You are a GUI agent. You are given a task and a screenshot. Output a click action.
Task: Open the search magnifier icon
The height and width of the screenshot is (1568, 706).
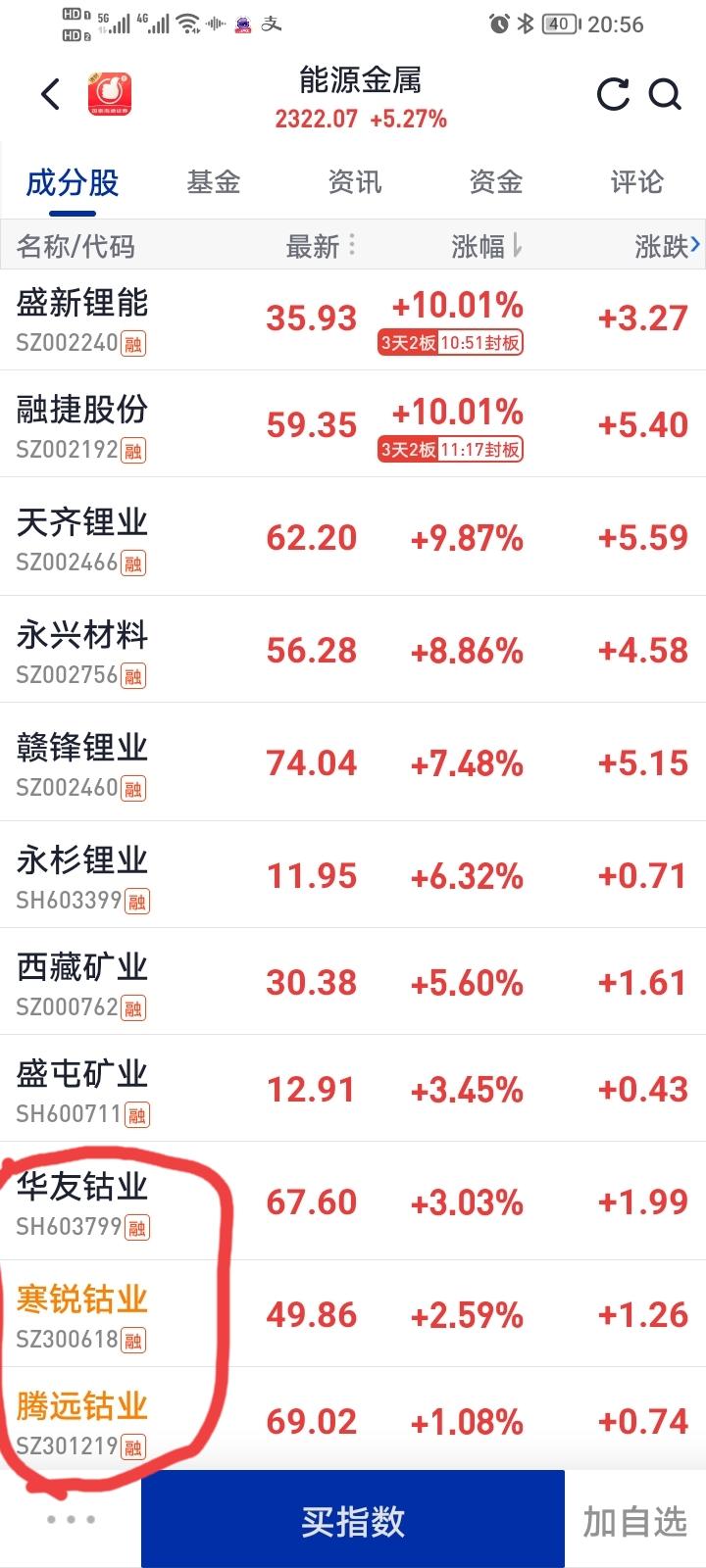pos(666,95)
